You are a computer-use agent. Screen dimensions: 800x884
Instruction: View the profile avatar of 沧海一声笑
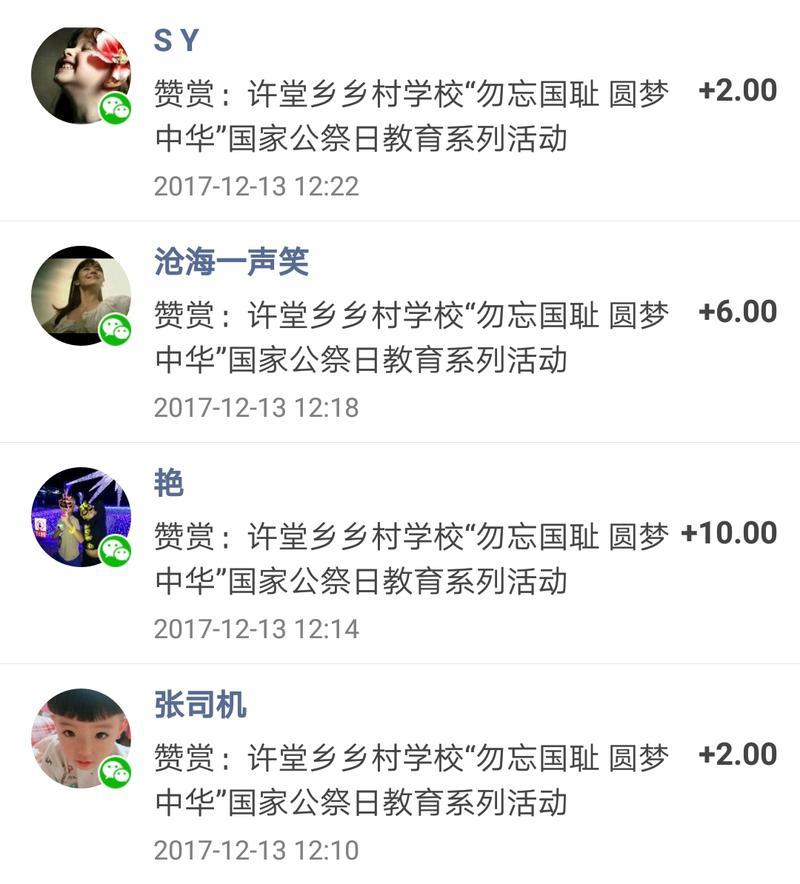[80, 295]
